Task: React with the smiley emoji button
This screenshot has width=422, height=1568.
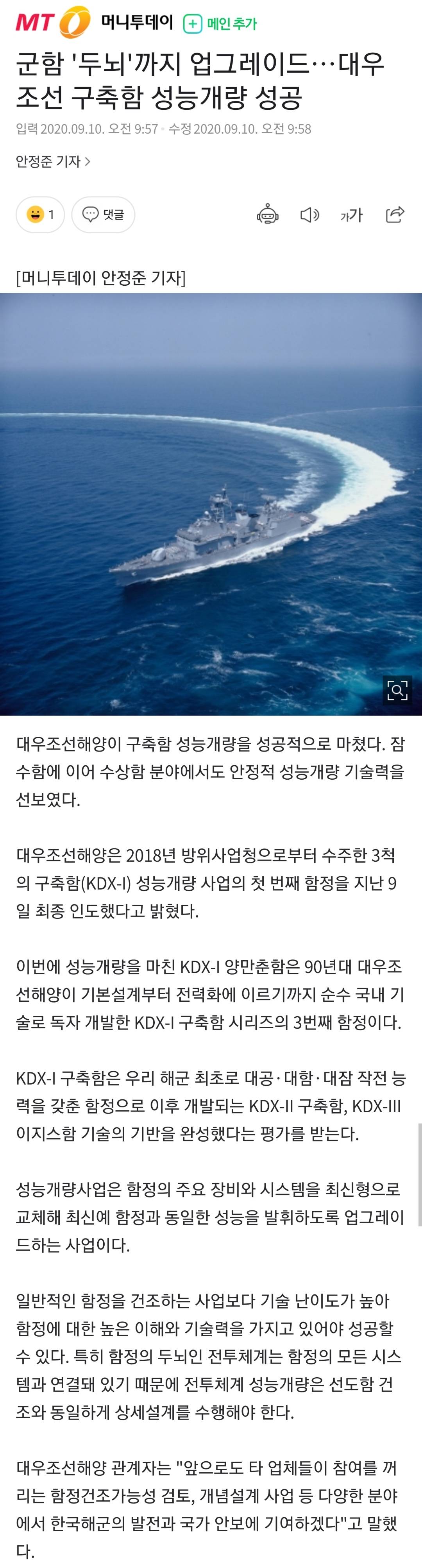Action: point(40,214)
